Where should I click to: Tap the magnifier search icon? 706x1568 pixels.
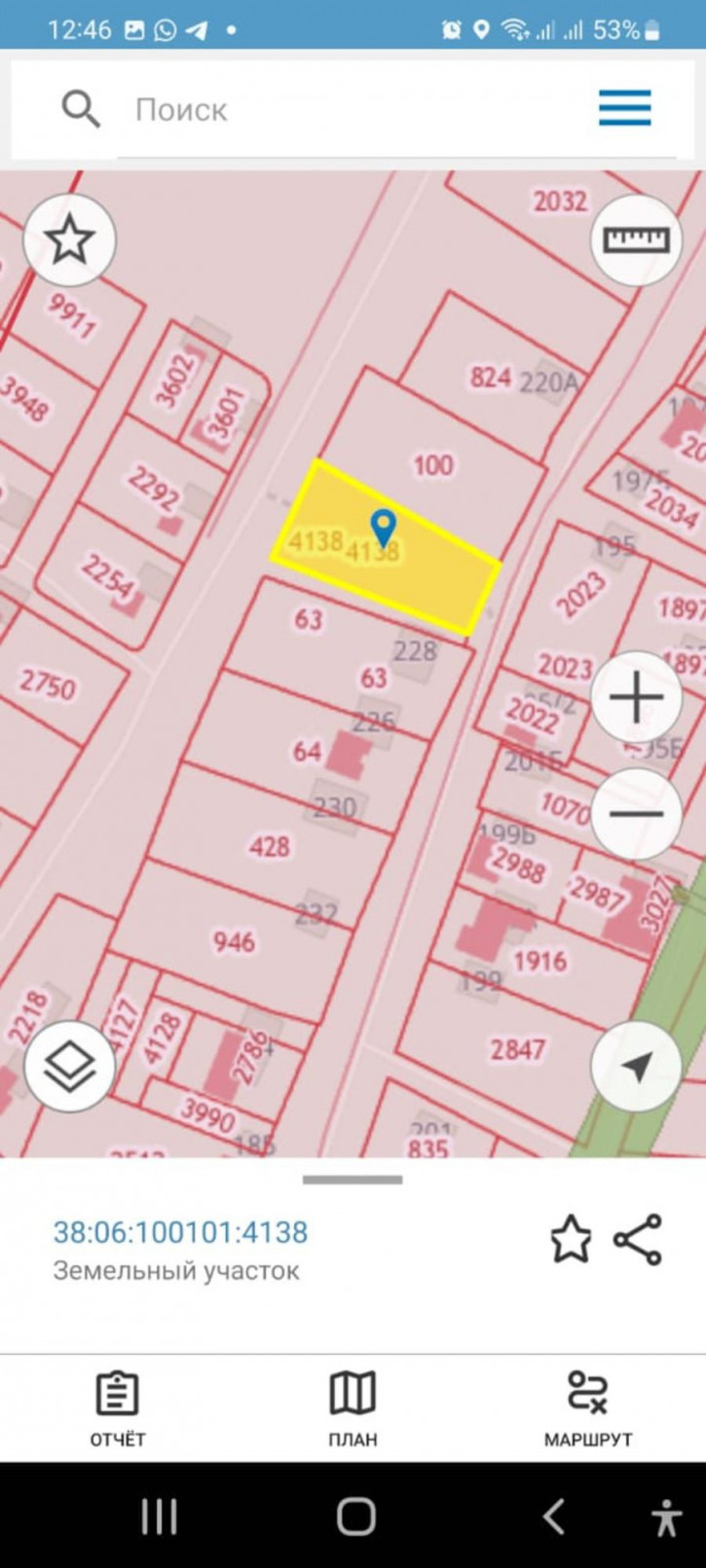81,109
